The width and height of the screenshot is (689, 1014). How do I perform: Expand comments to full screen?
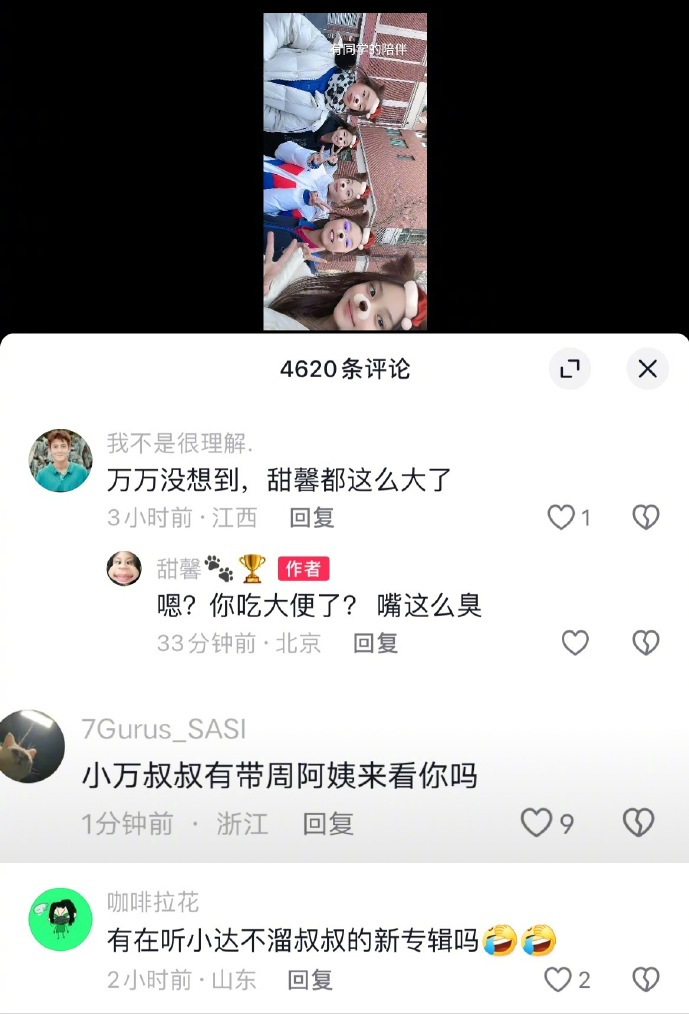pyautogui.click(x=570, y=369)
